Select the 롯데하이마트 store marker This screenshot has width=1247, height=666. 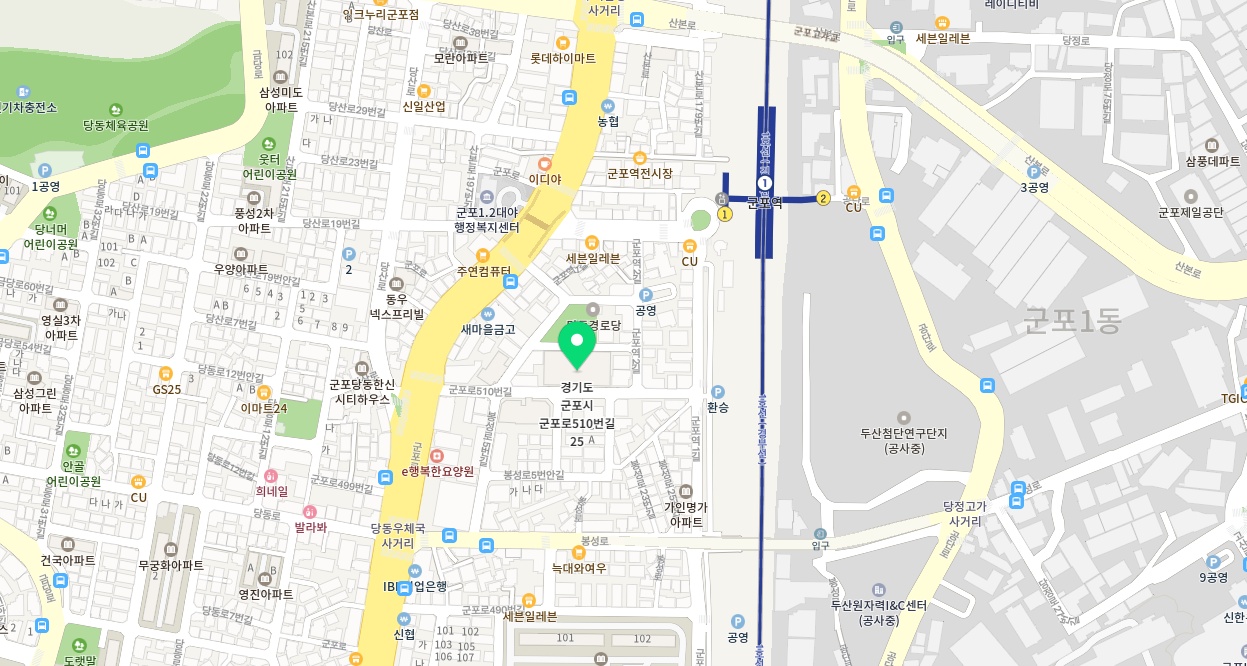pyautogui.click(x=563, y=43)
